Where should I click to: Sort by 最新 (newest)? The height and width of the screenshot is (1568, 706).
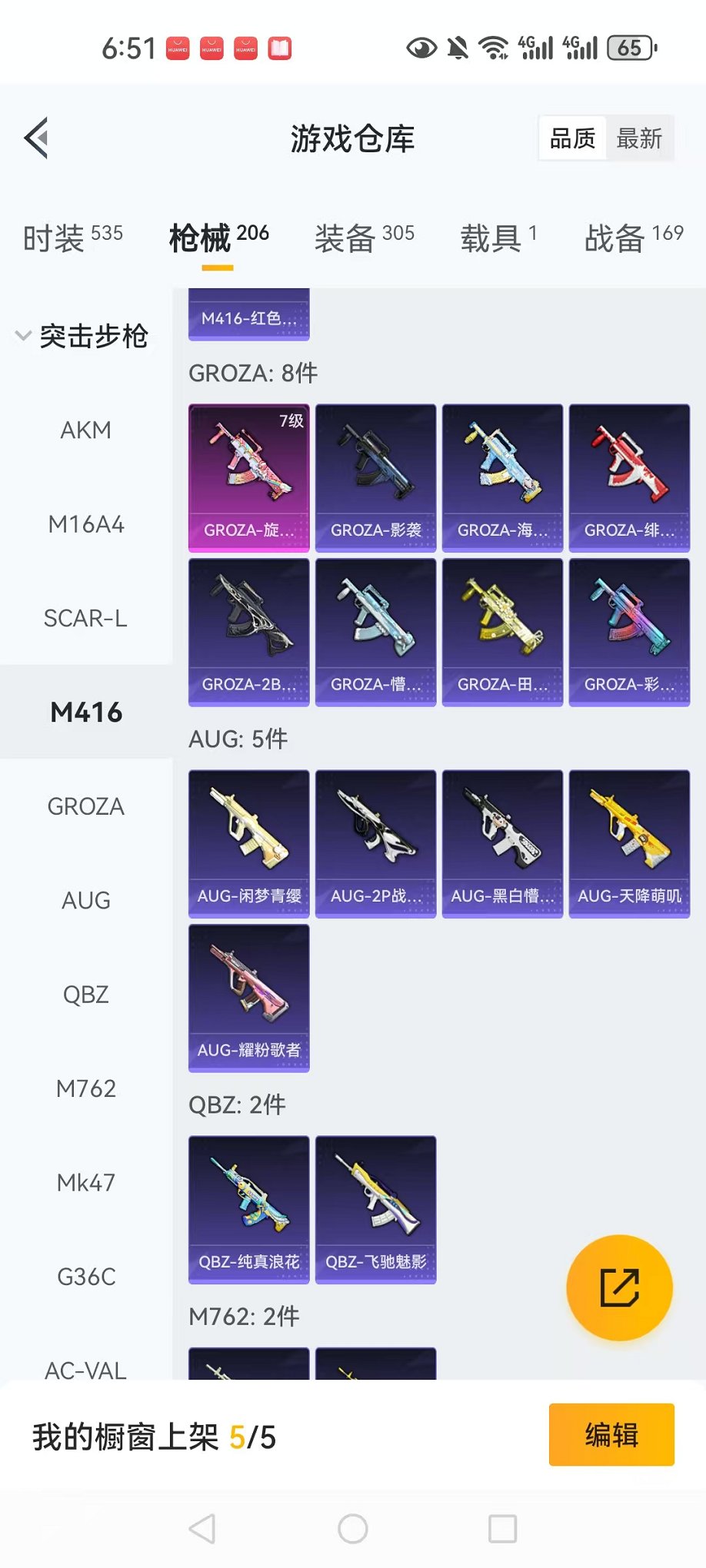coord(639,139)
